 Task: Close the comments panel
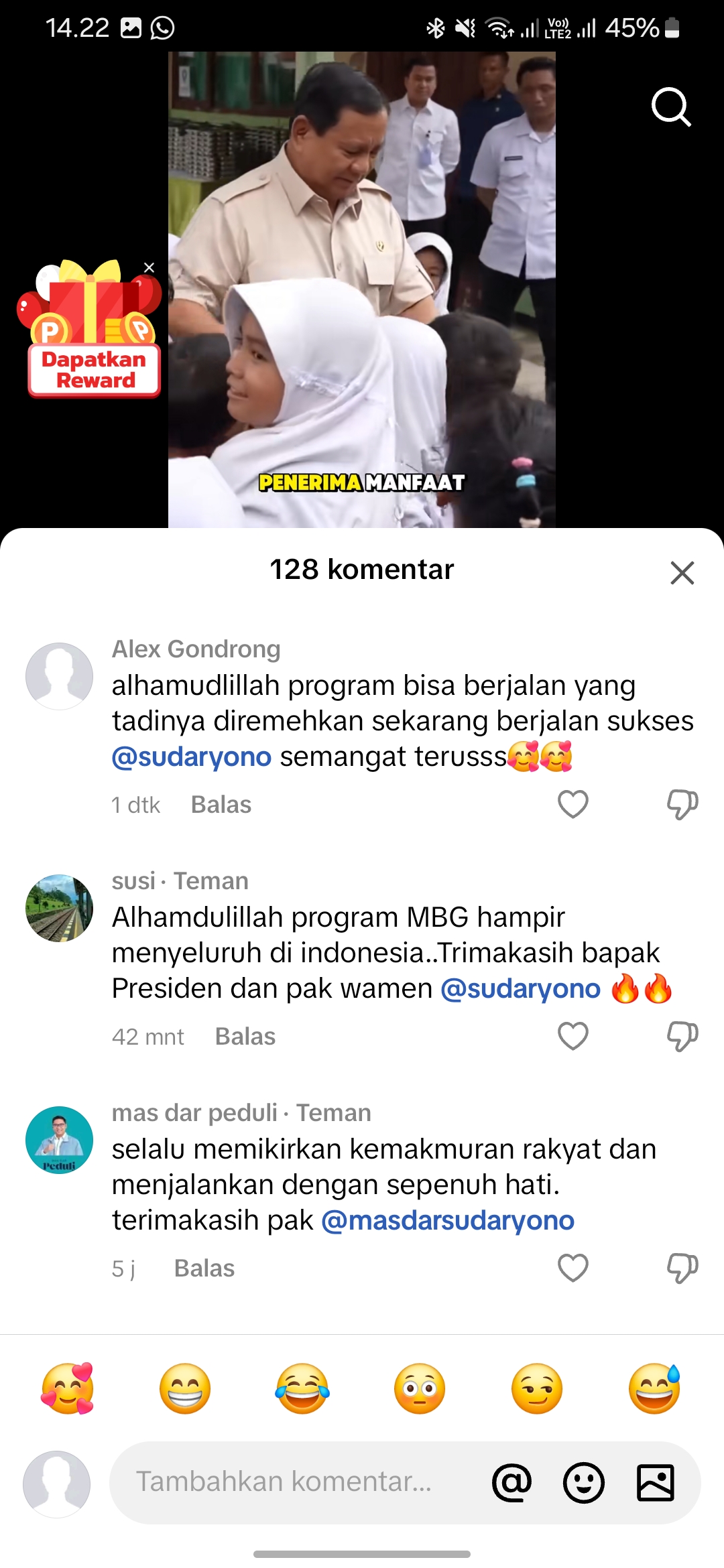coord(682,573)
